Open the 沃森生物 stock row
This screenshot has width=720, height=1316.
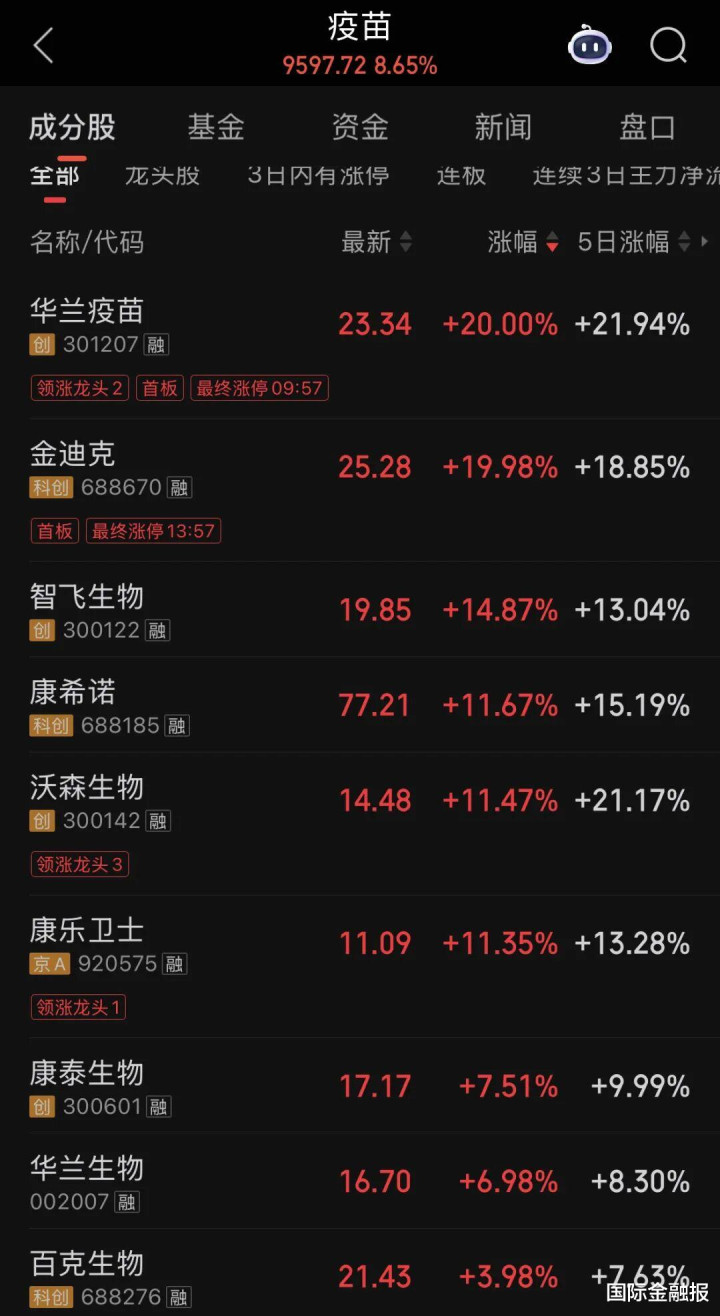[x=360, y=824]
